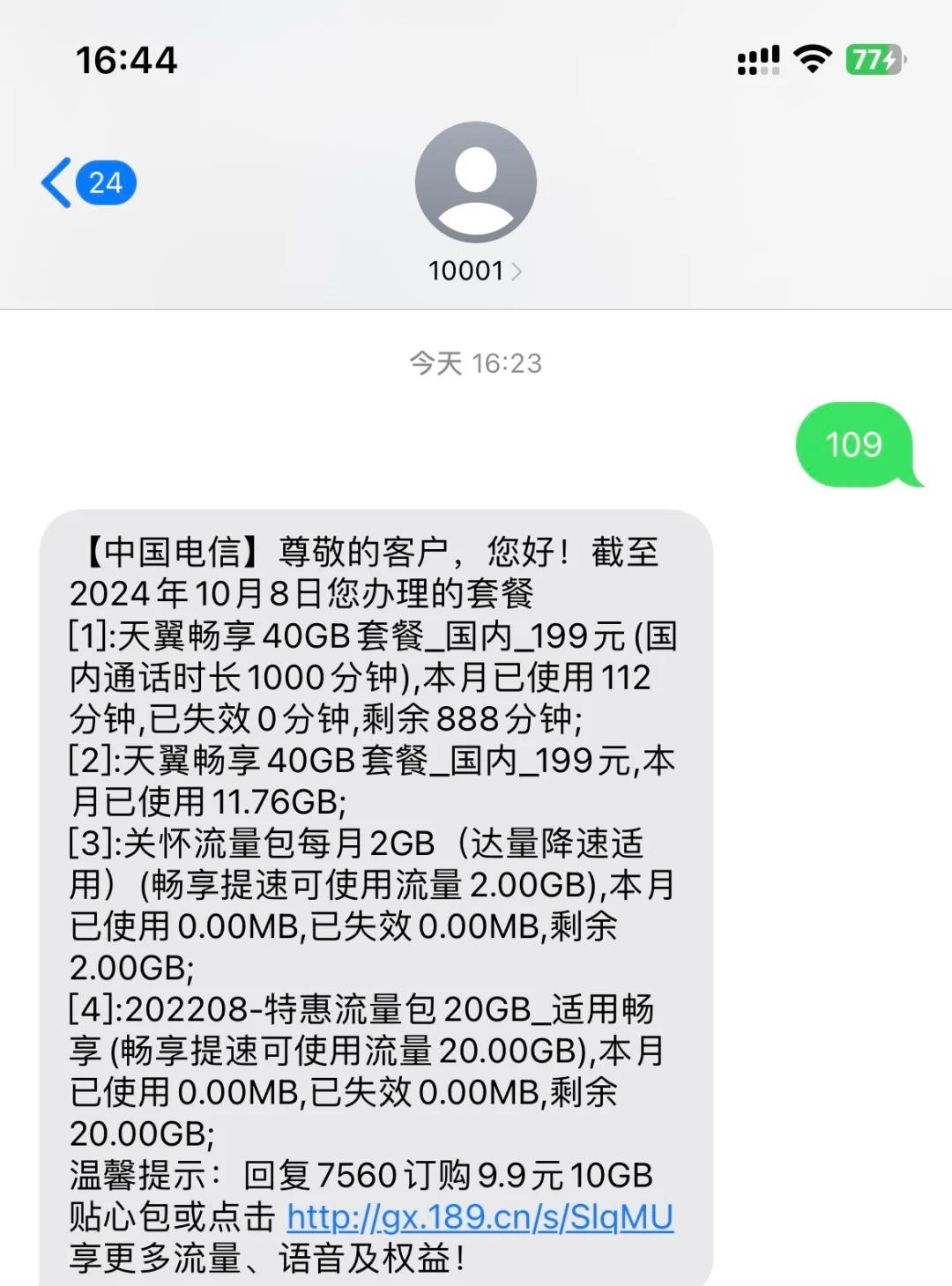Return to message list with back button
The height and width of the screenshot is (1286, 952).
(x=57, y=182)
